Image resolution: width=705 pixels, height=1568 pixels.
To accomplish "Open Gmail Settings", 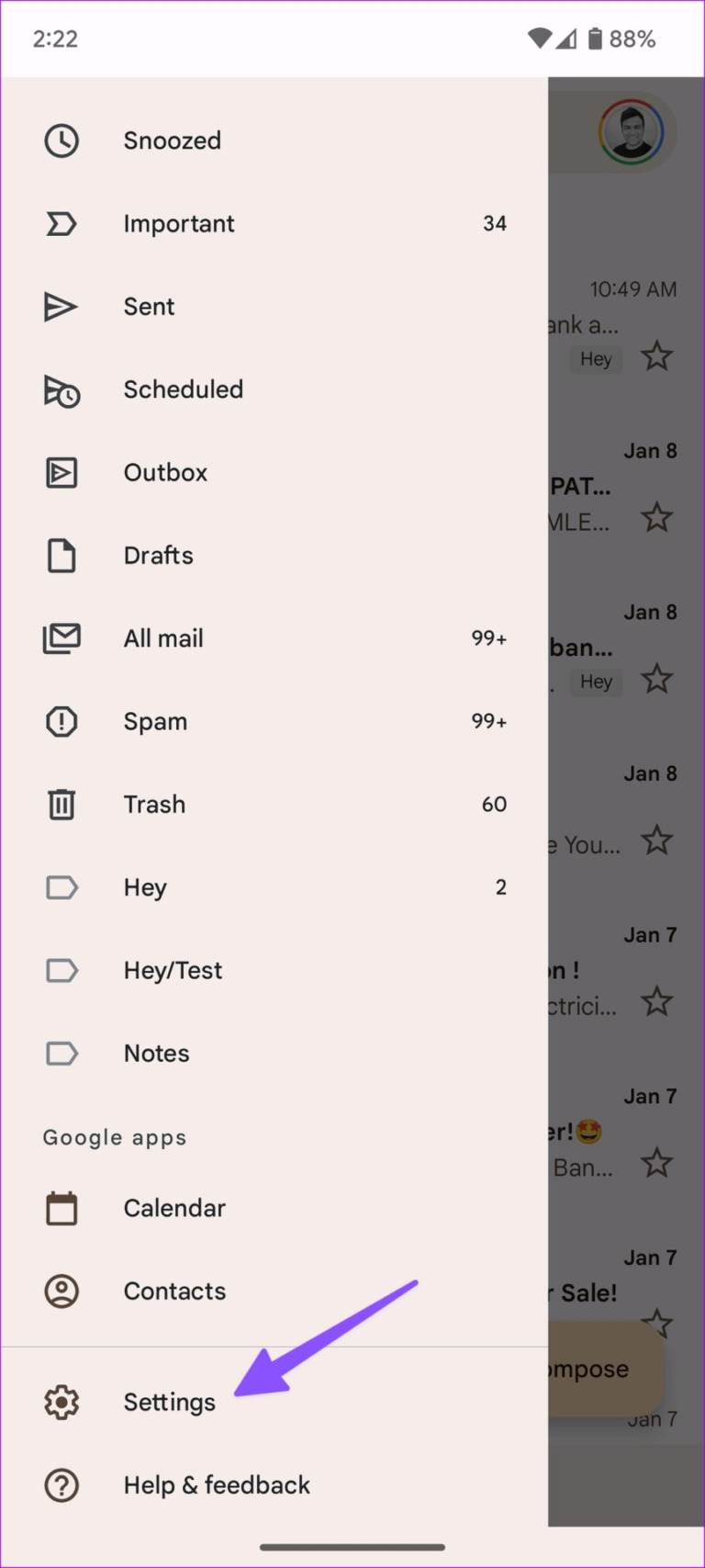I will click(169, 1403).
